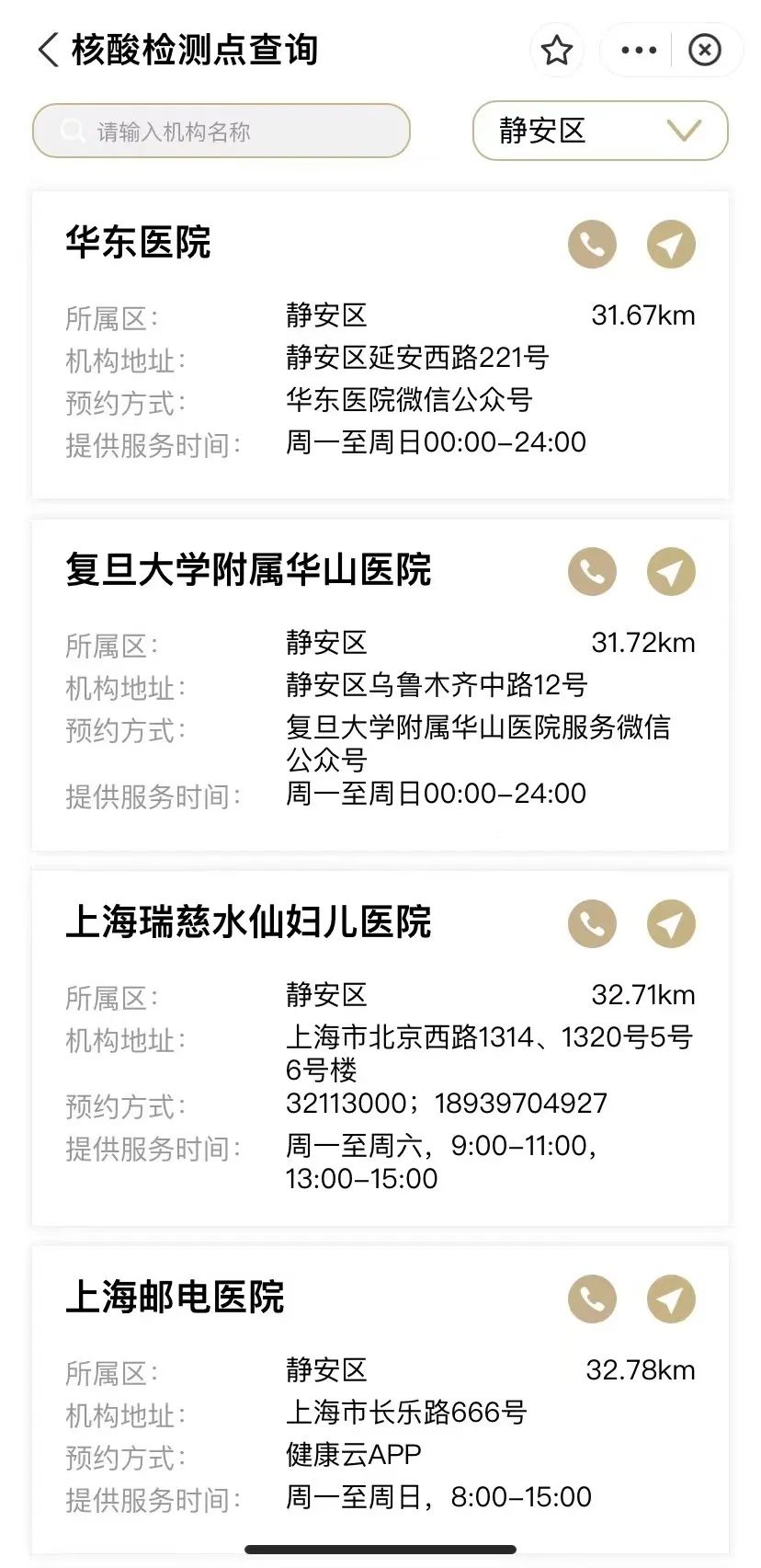
Task: Go back from 核酸检测点查询
Action: pyautogui.click(x=49, y=50)
